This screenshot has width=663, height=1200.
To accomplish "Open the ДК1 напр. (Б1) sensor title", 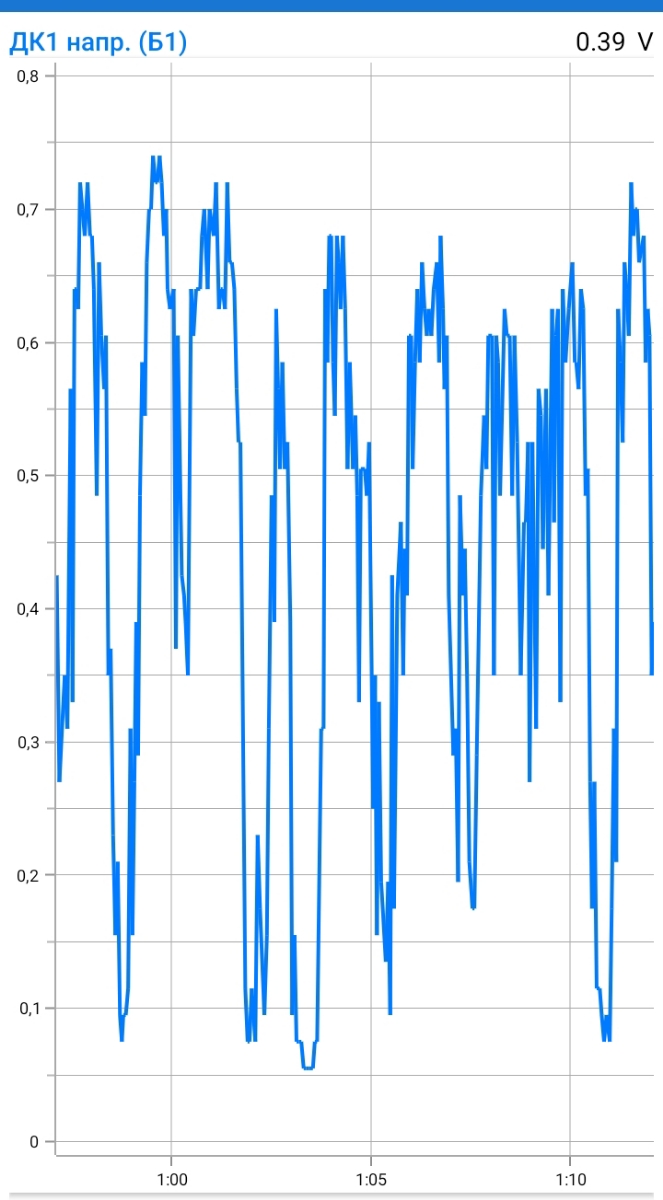I will (x=98, y=42).
